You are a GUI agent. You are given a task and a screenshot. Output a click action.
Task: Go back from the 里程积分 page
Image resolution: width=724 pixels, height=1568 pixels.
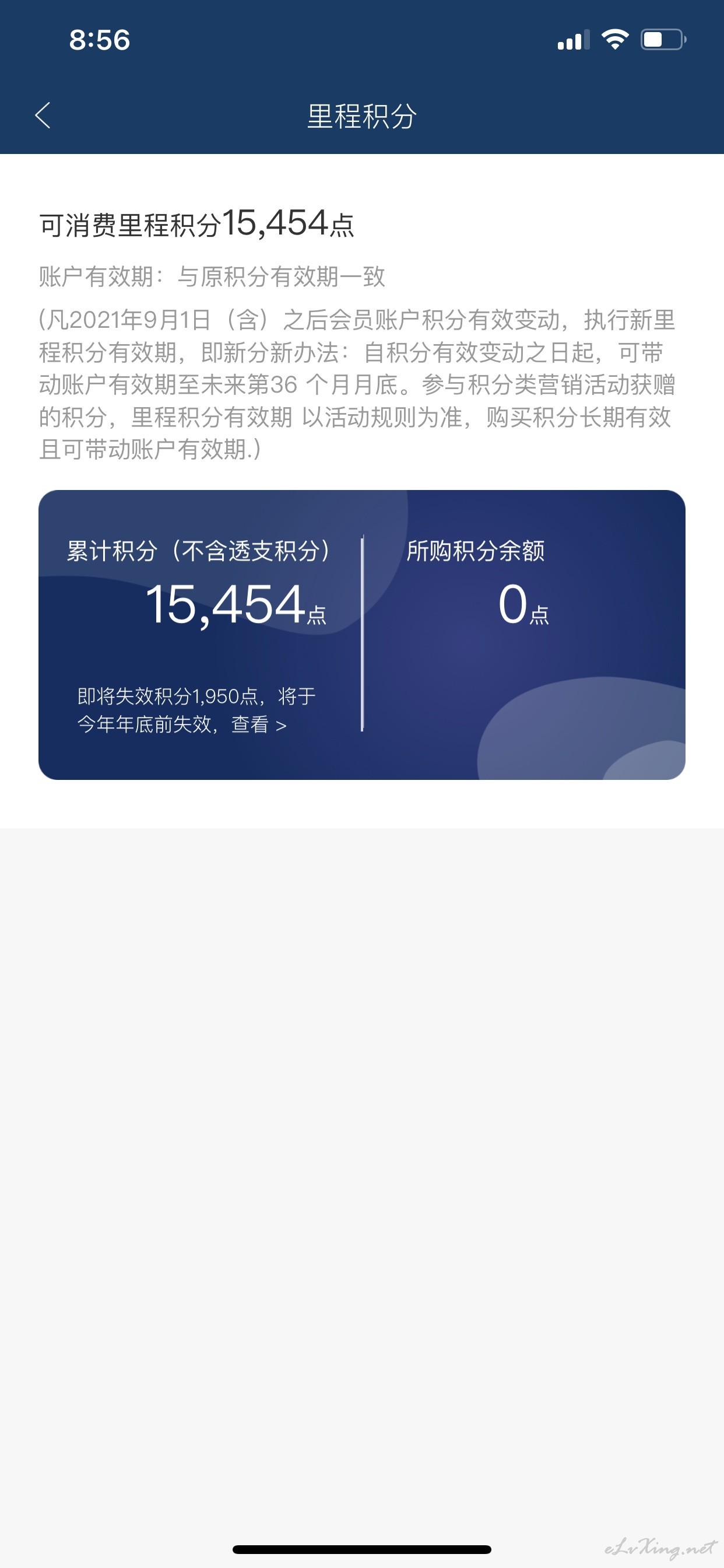click(x=43, y=115)
